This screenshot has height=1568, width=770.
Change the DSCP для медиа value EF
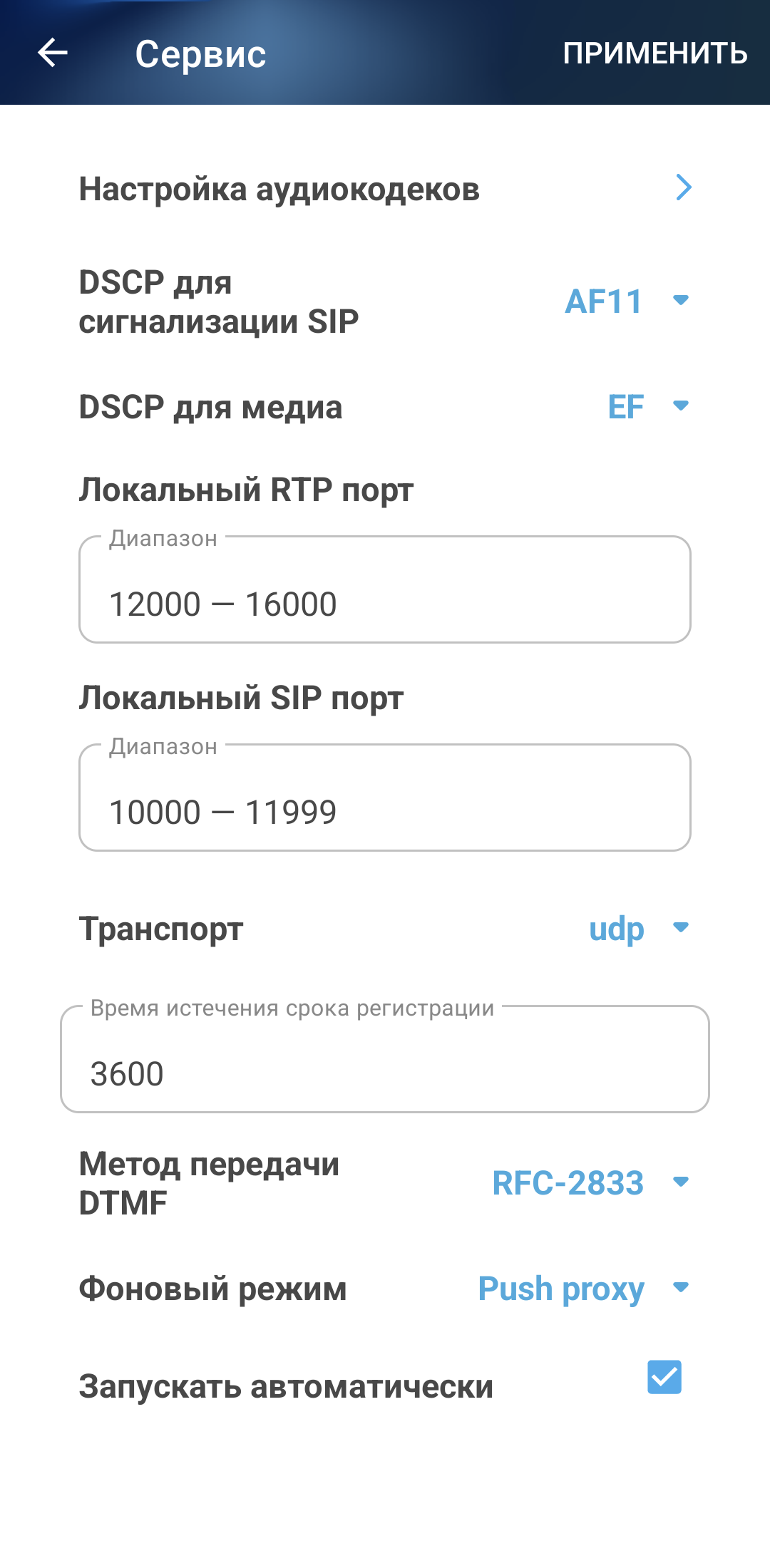coord(647,407)
